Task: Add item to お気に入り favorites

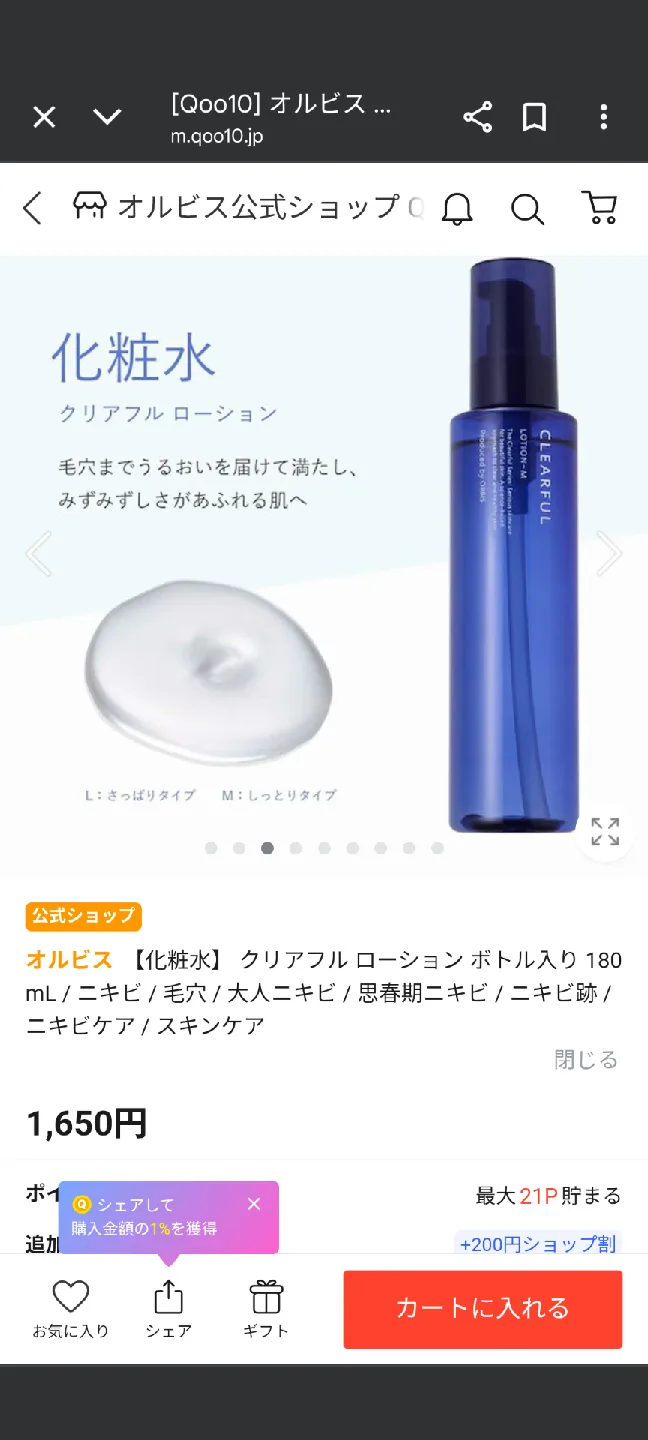Action: pos(70,1308)
